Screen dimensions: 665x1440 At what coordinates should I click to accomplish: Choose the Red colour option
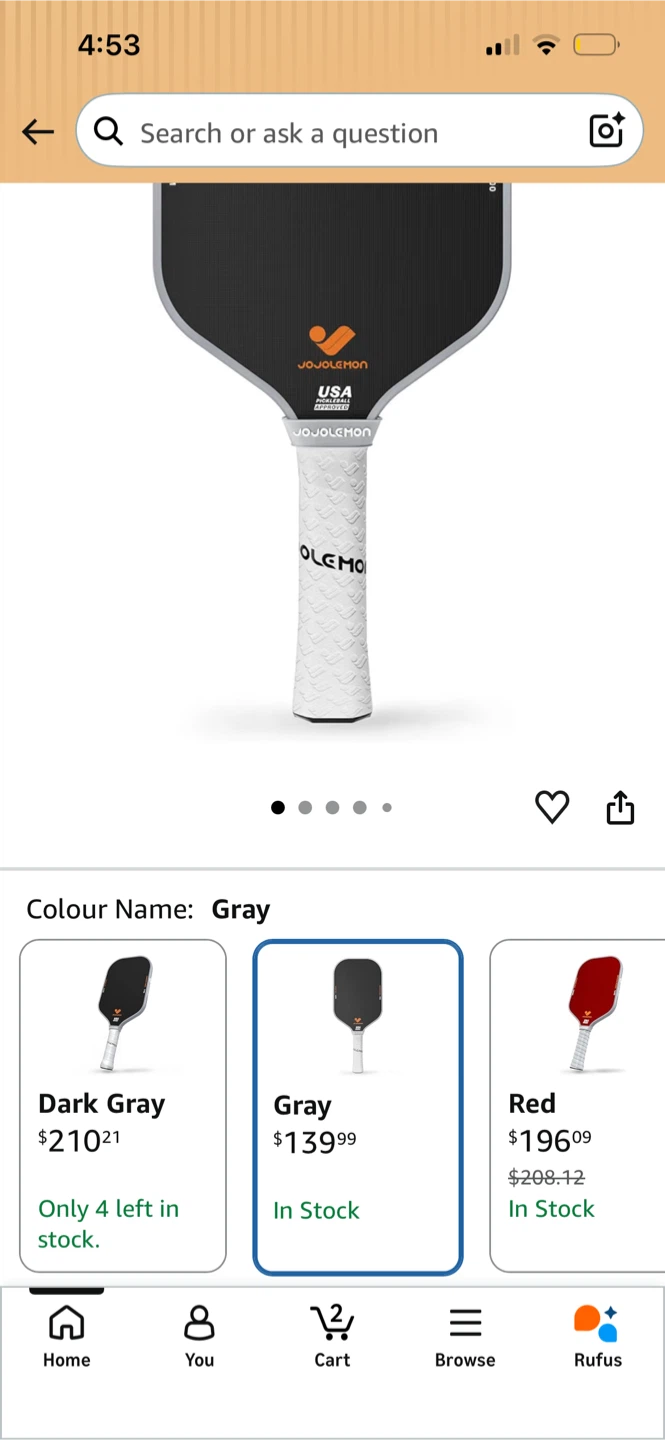(577, 1105)
